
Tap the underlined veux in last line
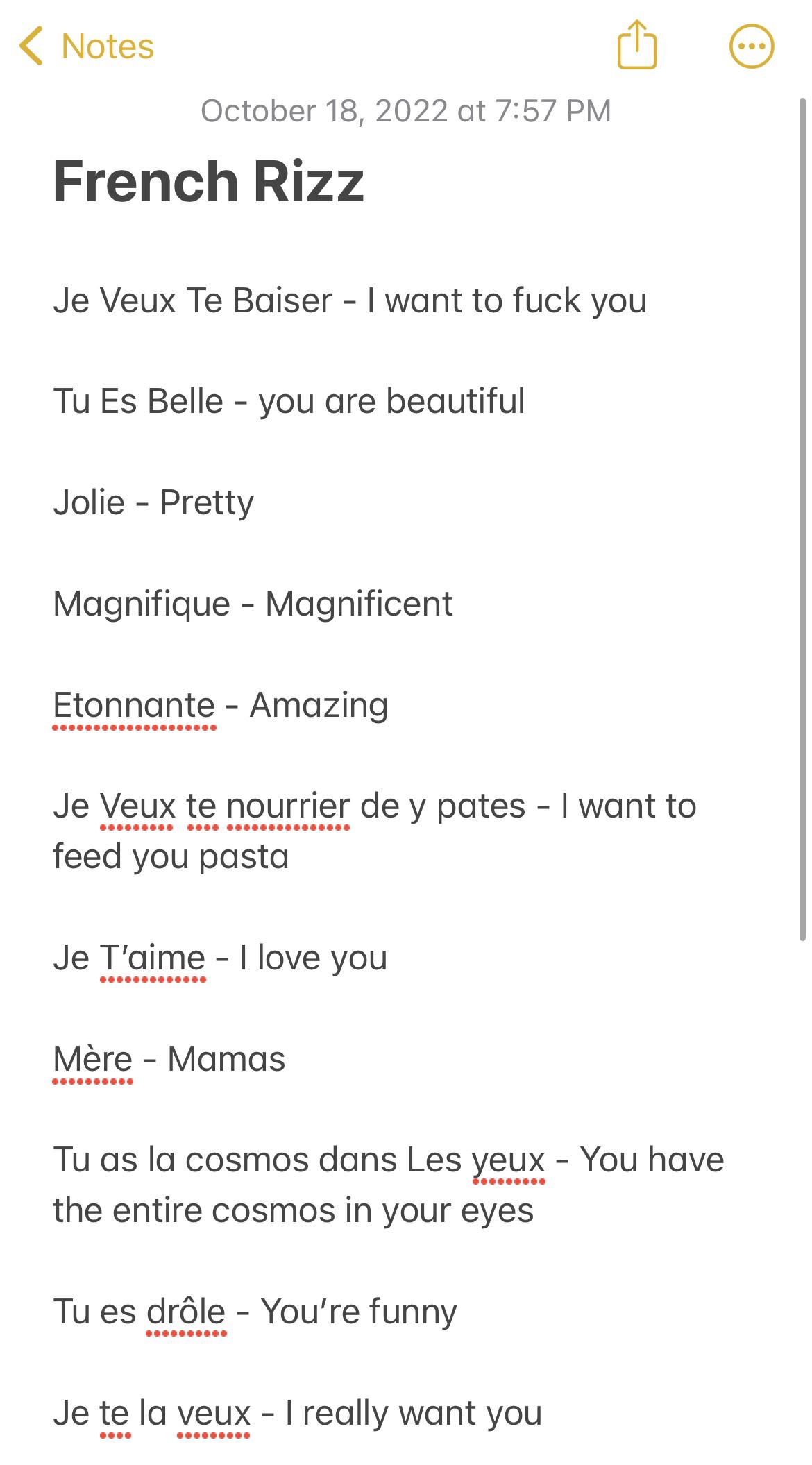point(215,1414)
